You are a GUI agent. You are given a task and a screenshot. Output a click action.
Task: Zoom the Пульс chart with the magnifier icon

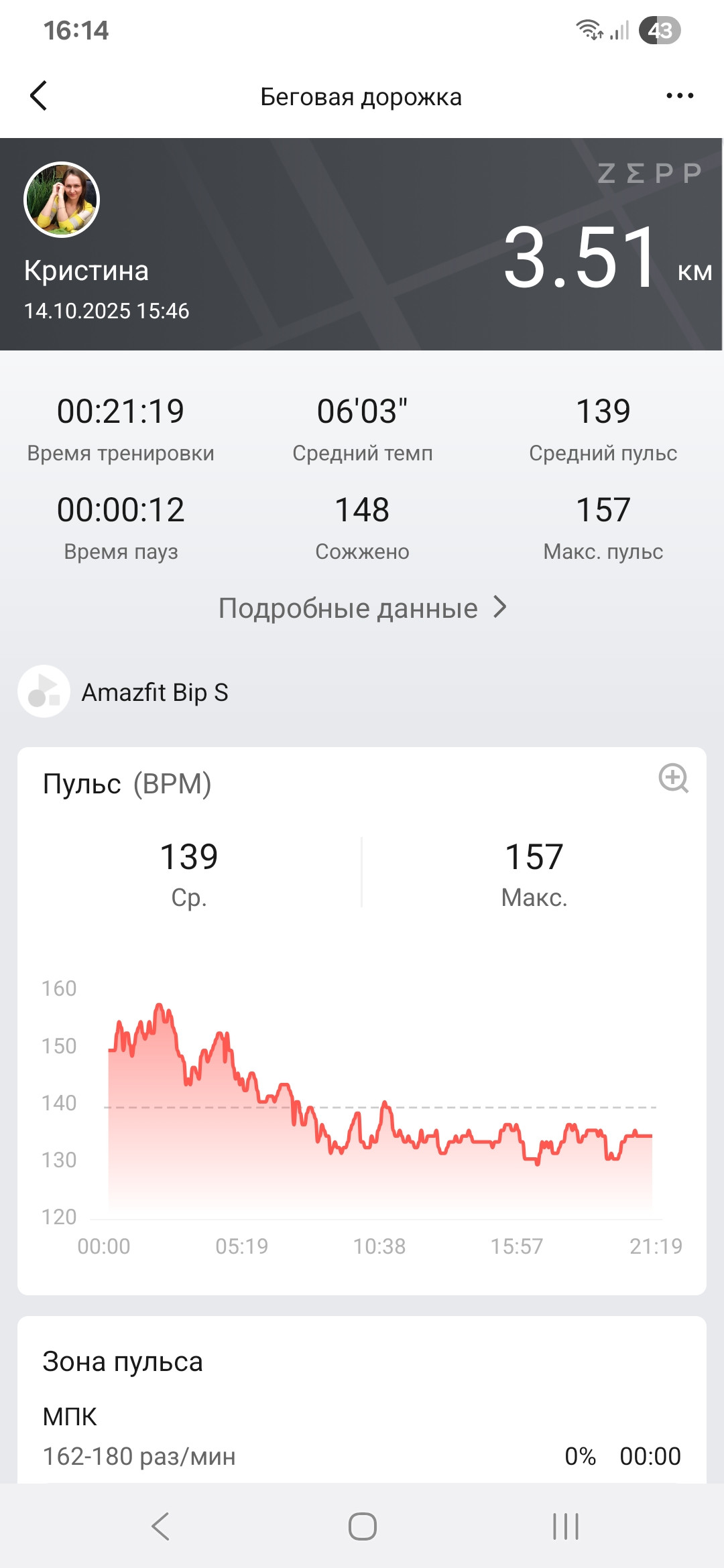pos(673,778)
